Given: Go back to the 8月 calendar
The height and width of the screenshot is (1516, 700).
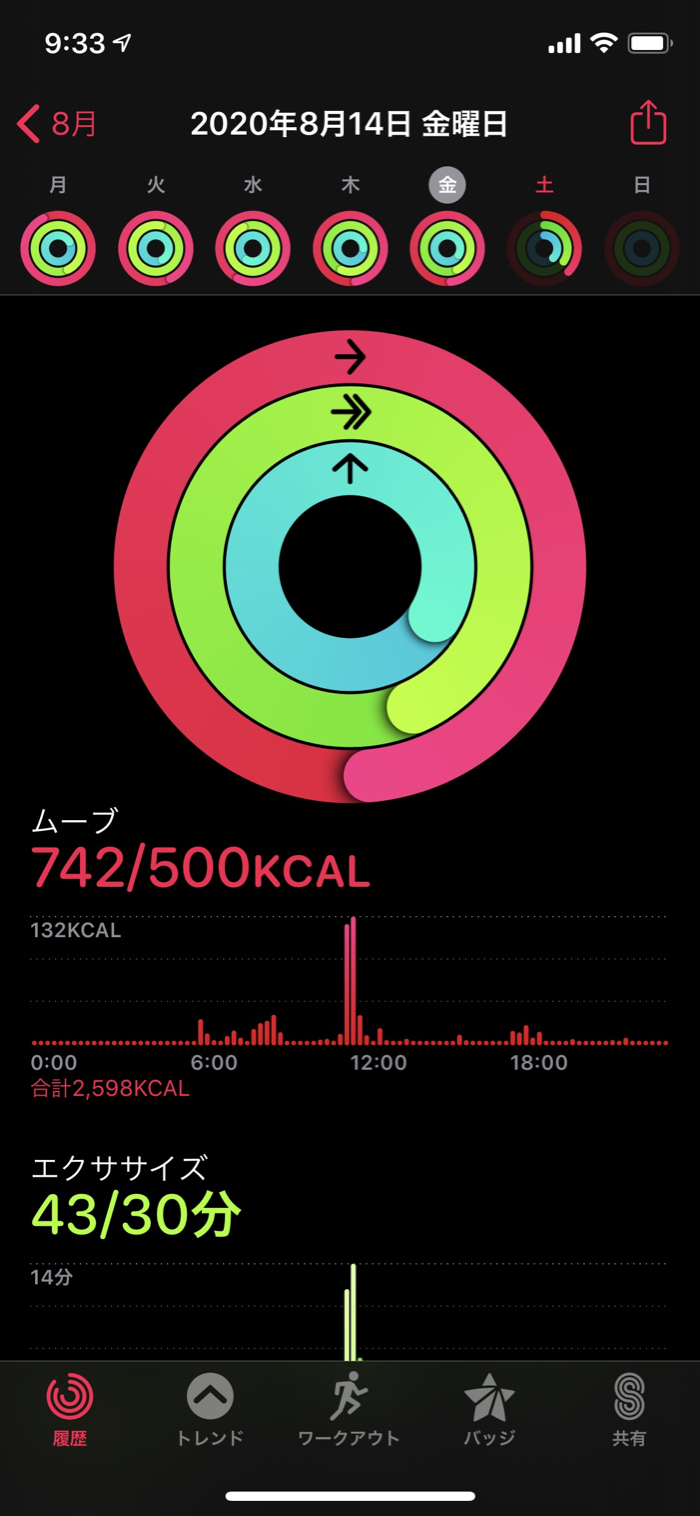Looking at the screenshot, I should pos(58,125).
